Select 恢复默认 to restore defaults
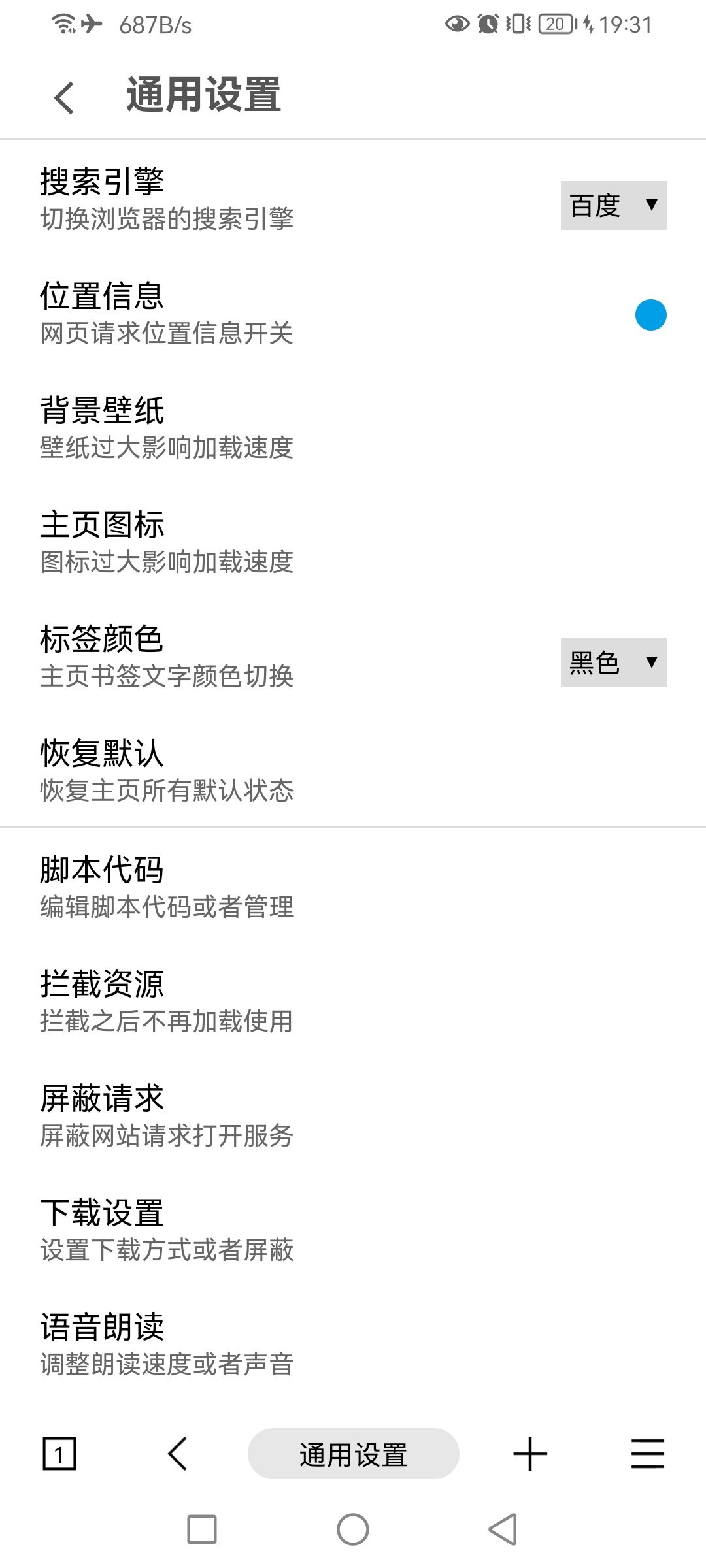706x1568 pixels. click(167, 771)
